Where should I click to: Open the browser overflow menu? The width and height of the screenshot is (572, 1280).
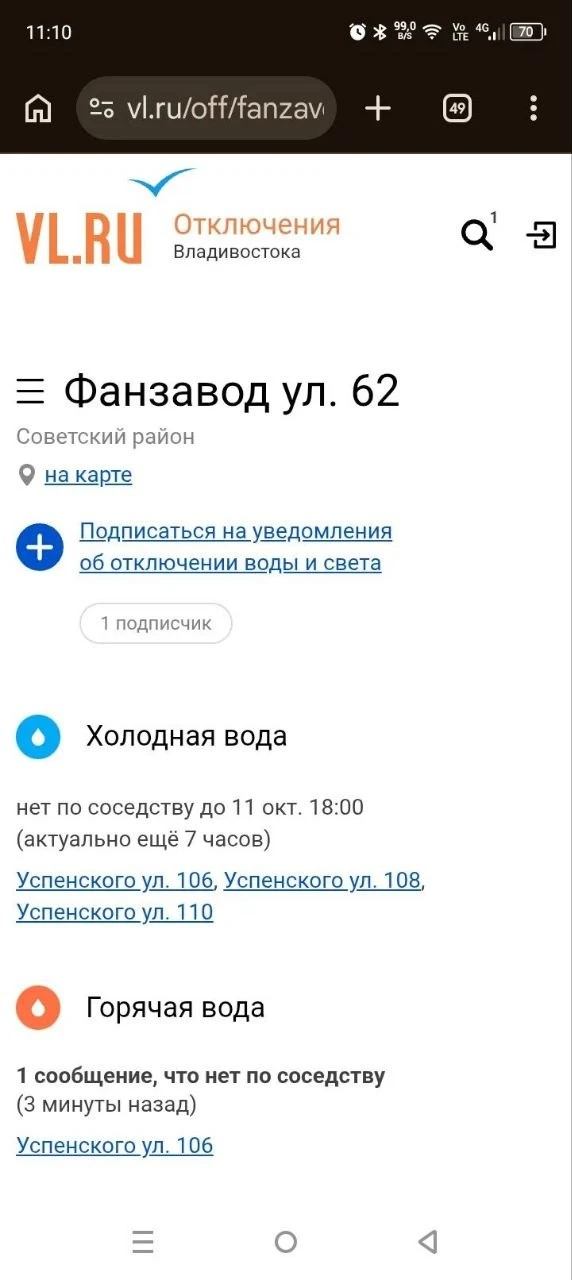tap(534, 108)
